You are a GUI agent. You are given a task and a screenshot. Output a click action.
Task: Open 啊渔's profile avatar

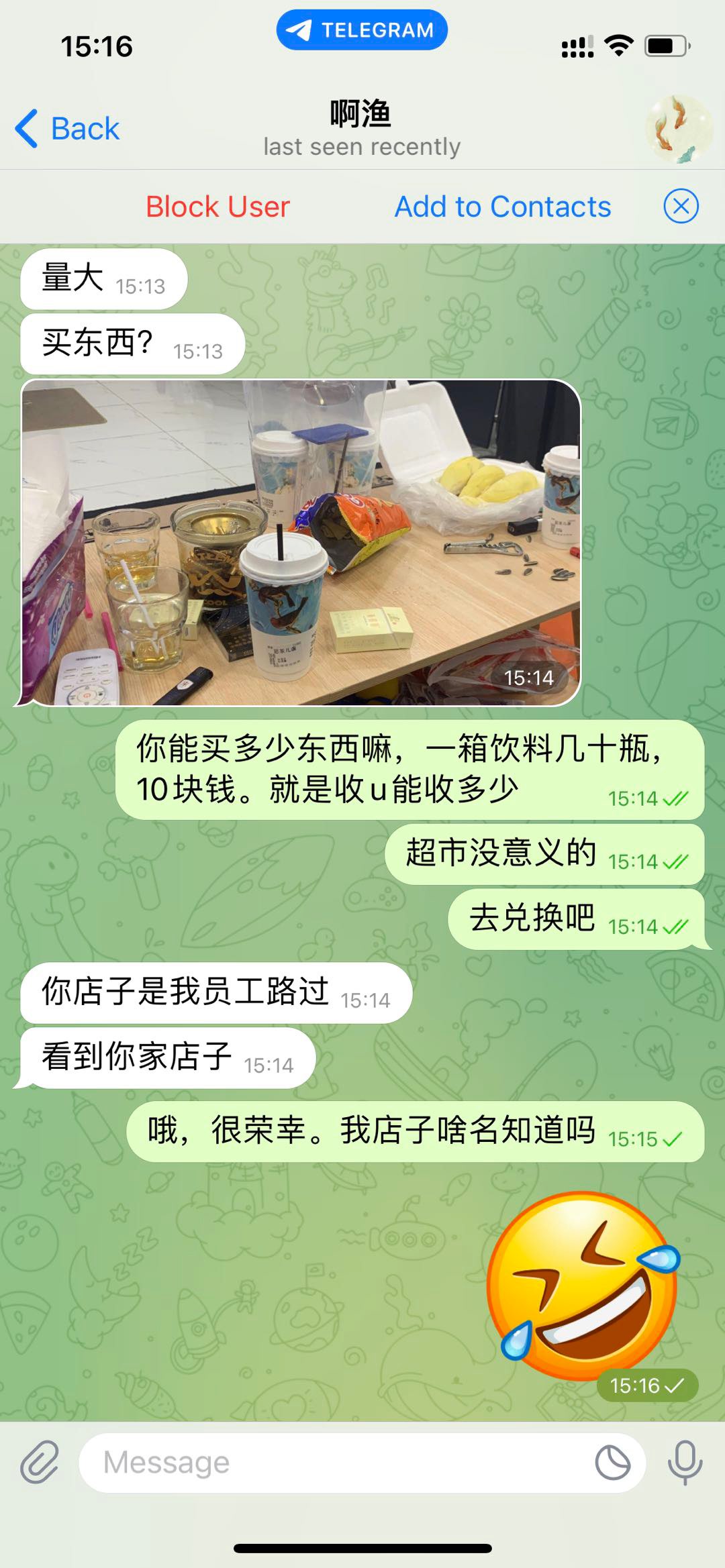(x=679, y=128)
